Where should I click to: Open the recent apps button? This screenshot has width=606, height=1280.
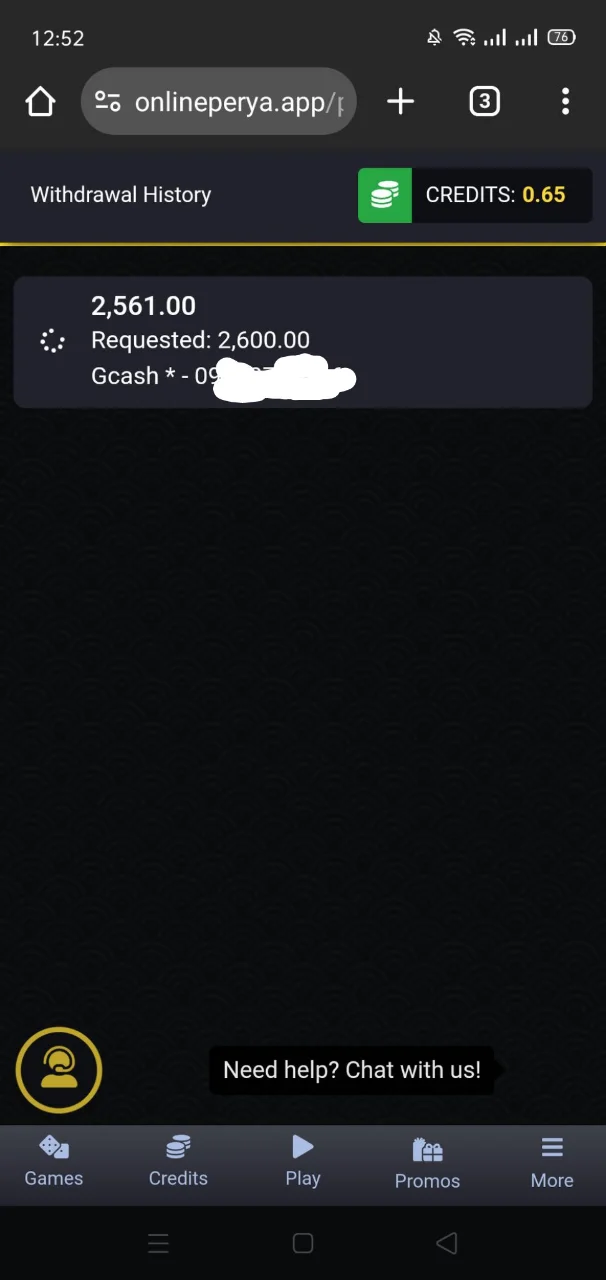158,1243
